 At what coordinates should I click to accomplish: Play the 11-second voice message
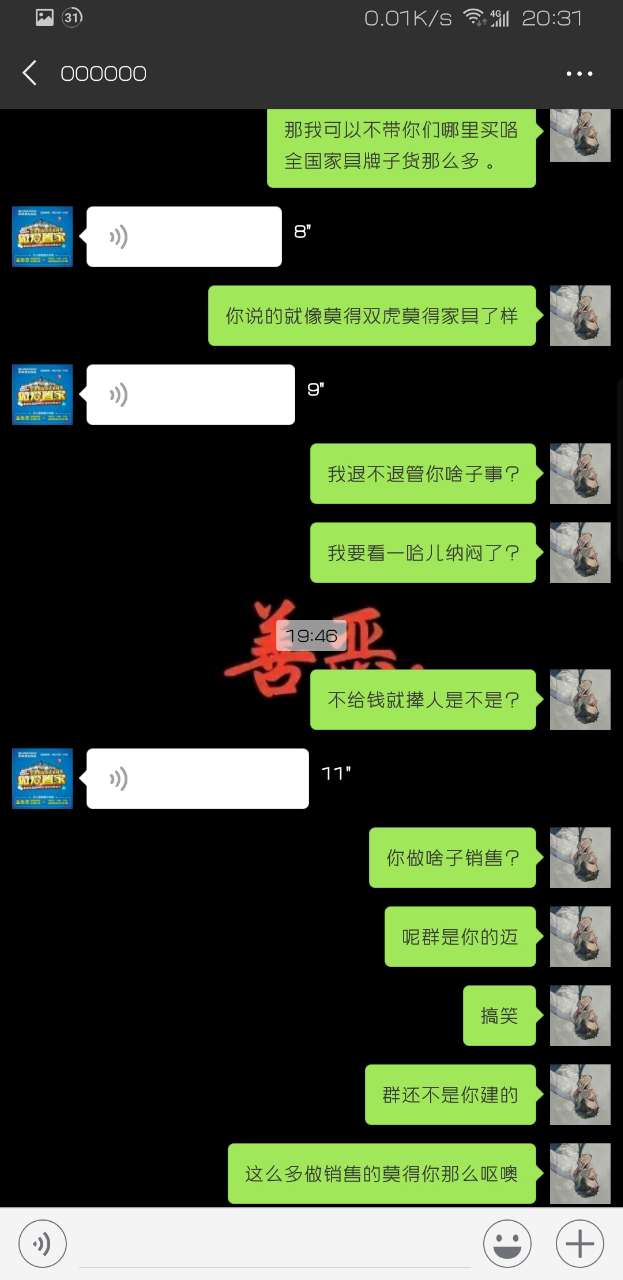(x=197, y=778)
